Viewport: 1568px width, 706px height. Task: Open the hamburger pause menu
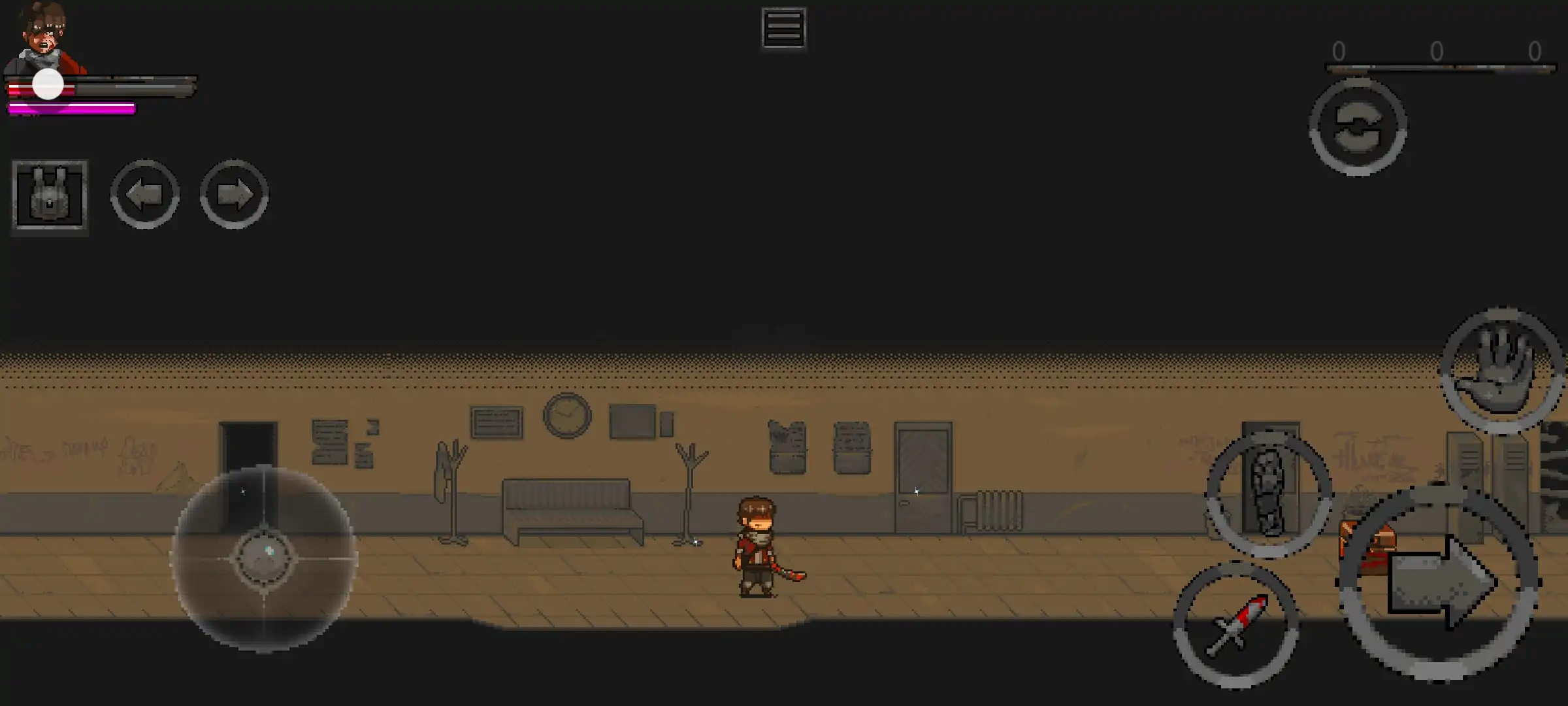pos(783,28)
